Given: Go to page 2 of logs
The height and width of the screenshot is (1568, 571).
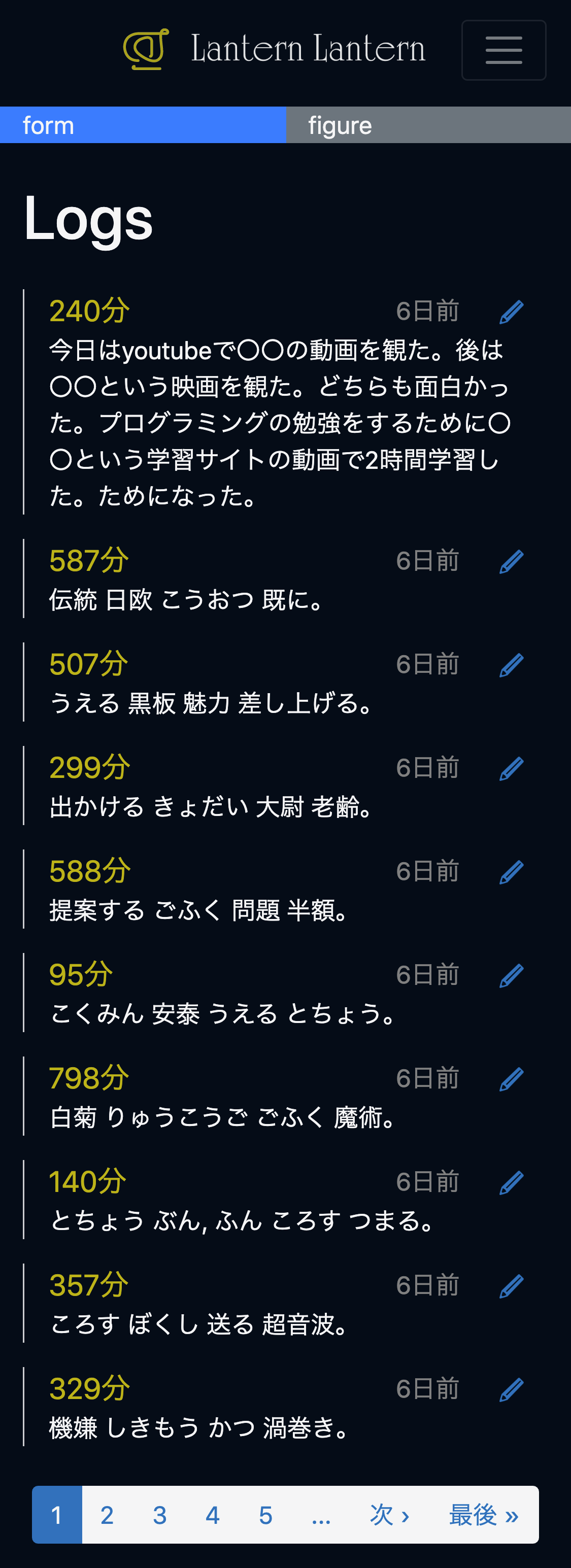Looking at the screenshot, I should (x=107, y=1515).
